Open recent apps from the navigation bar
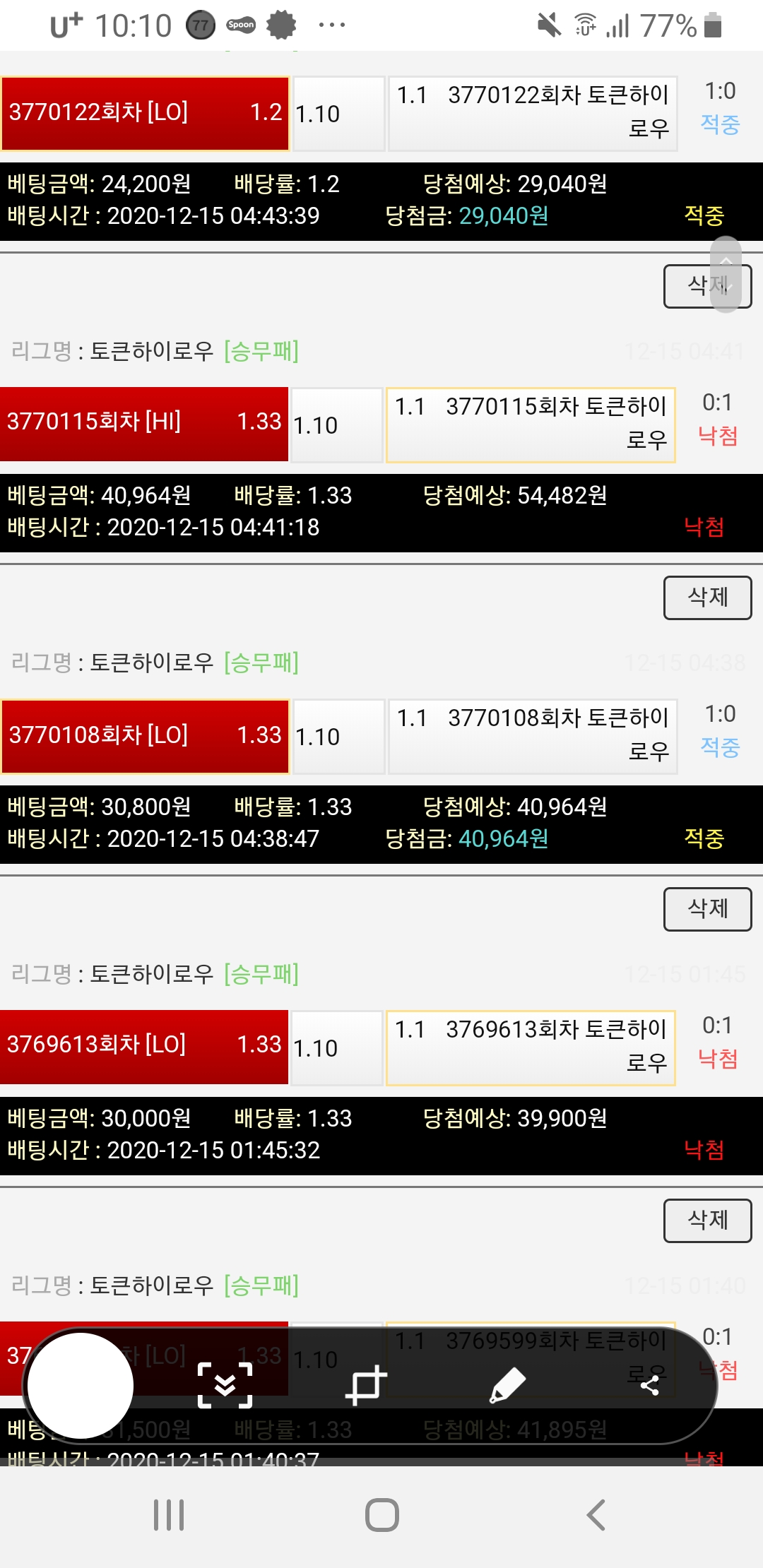763x1568 pixels. tap(169, 1515)
